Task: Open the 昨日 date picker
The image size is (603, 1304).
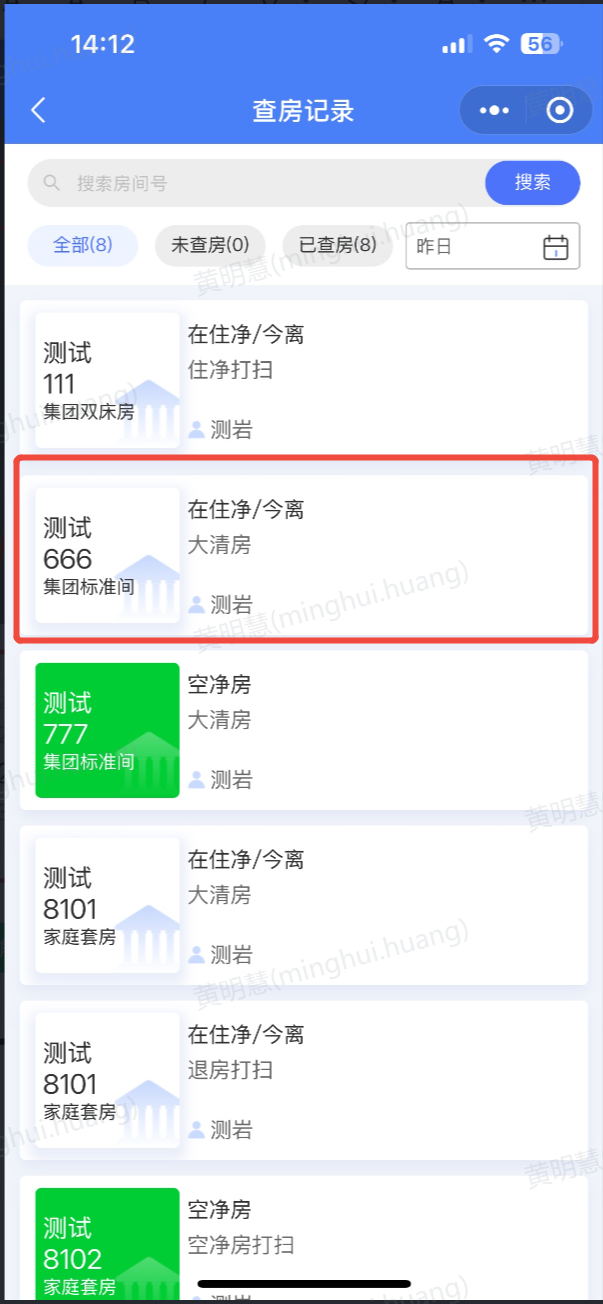Action: [492, 246]
